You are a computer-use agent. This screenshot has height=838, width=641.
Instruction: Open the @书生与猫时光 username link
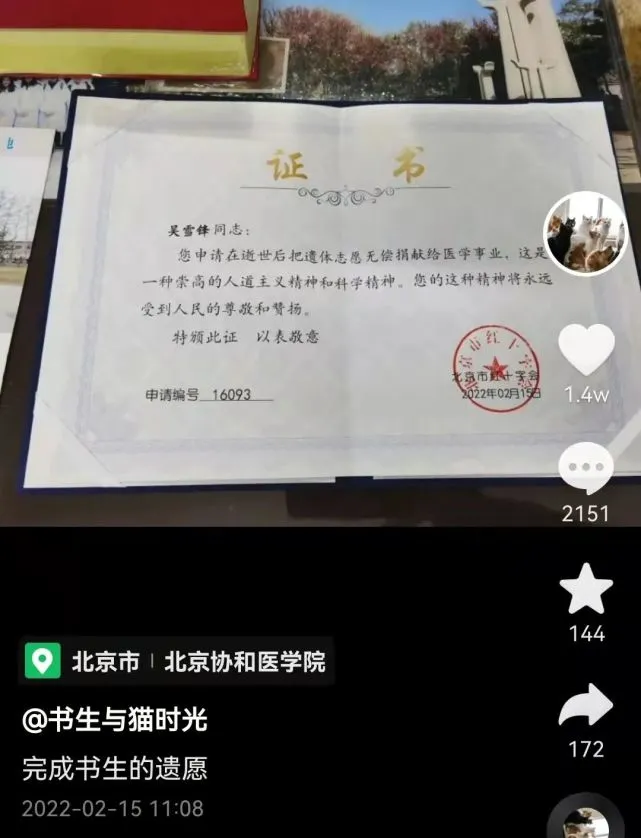click(115, 718)
